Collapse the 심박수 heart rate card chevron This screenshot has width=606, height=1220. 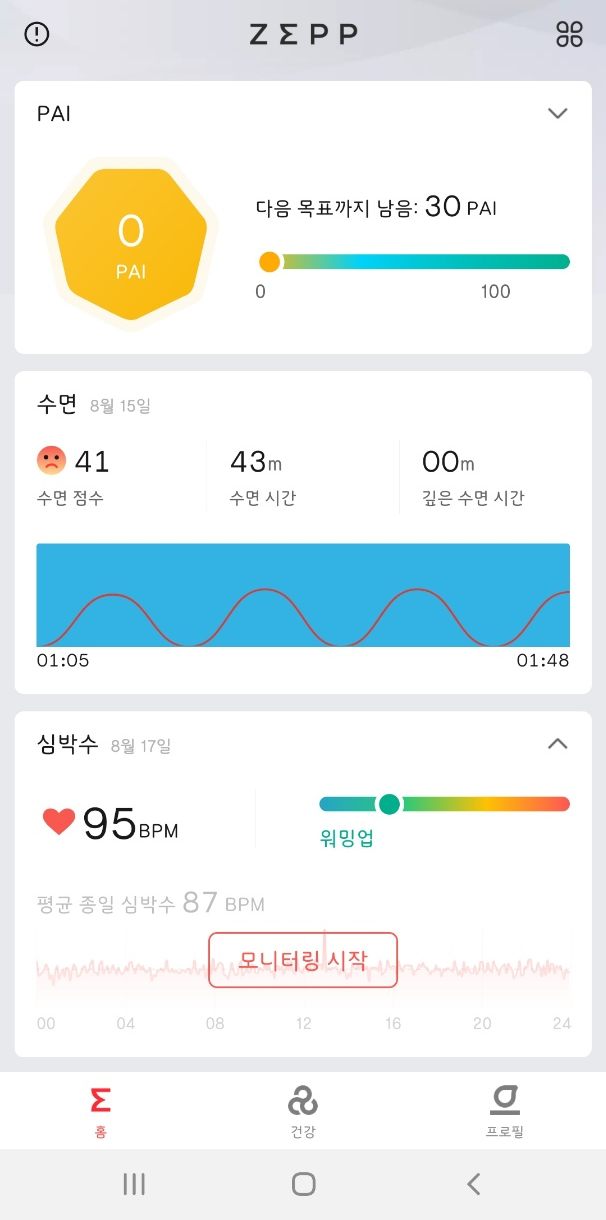pyautogui.click(x=558, y=744)
